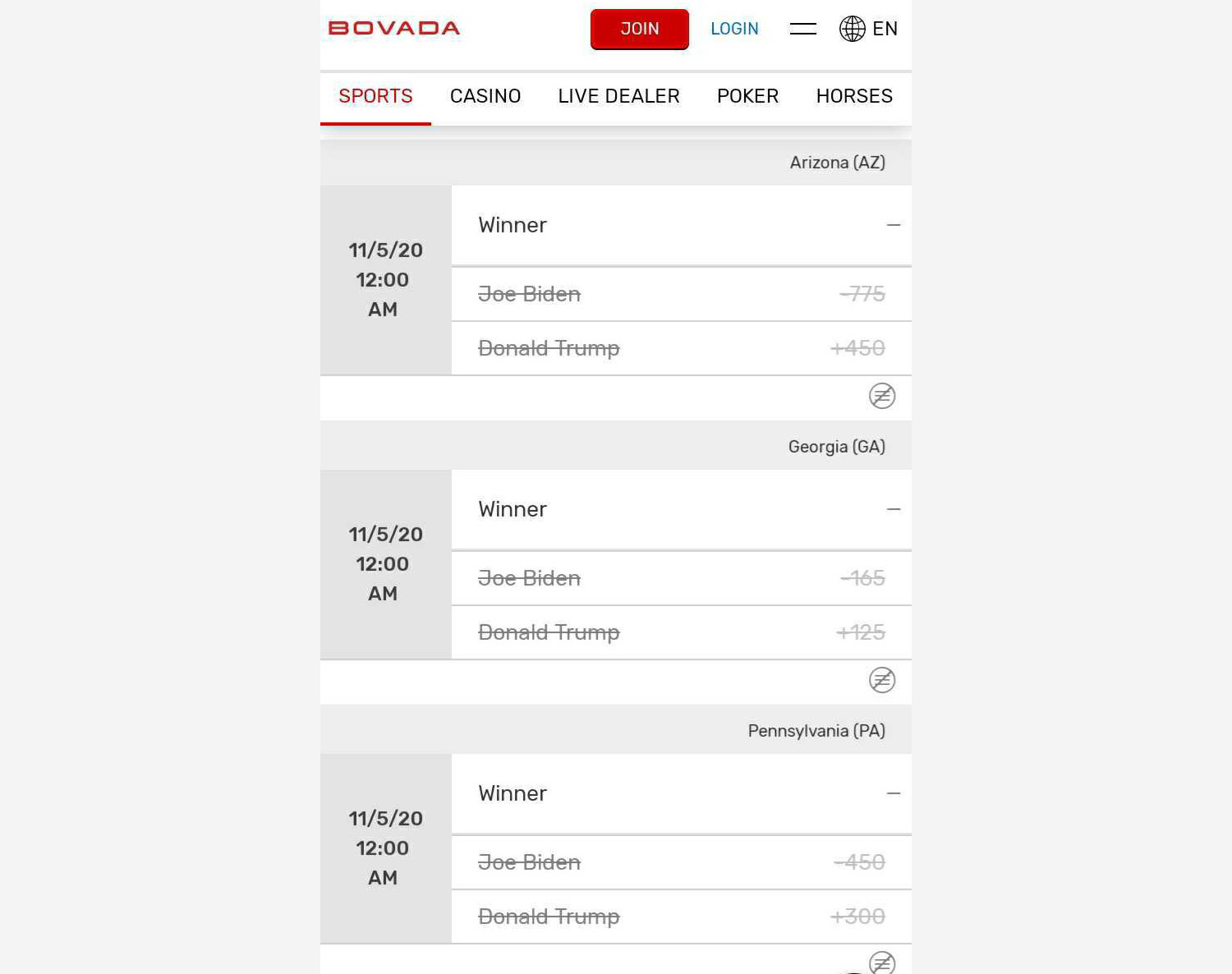
Task: Switch to the Live Dealer tab
Action: click(618, 96)
